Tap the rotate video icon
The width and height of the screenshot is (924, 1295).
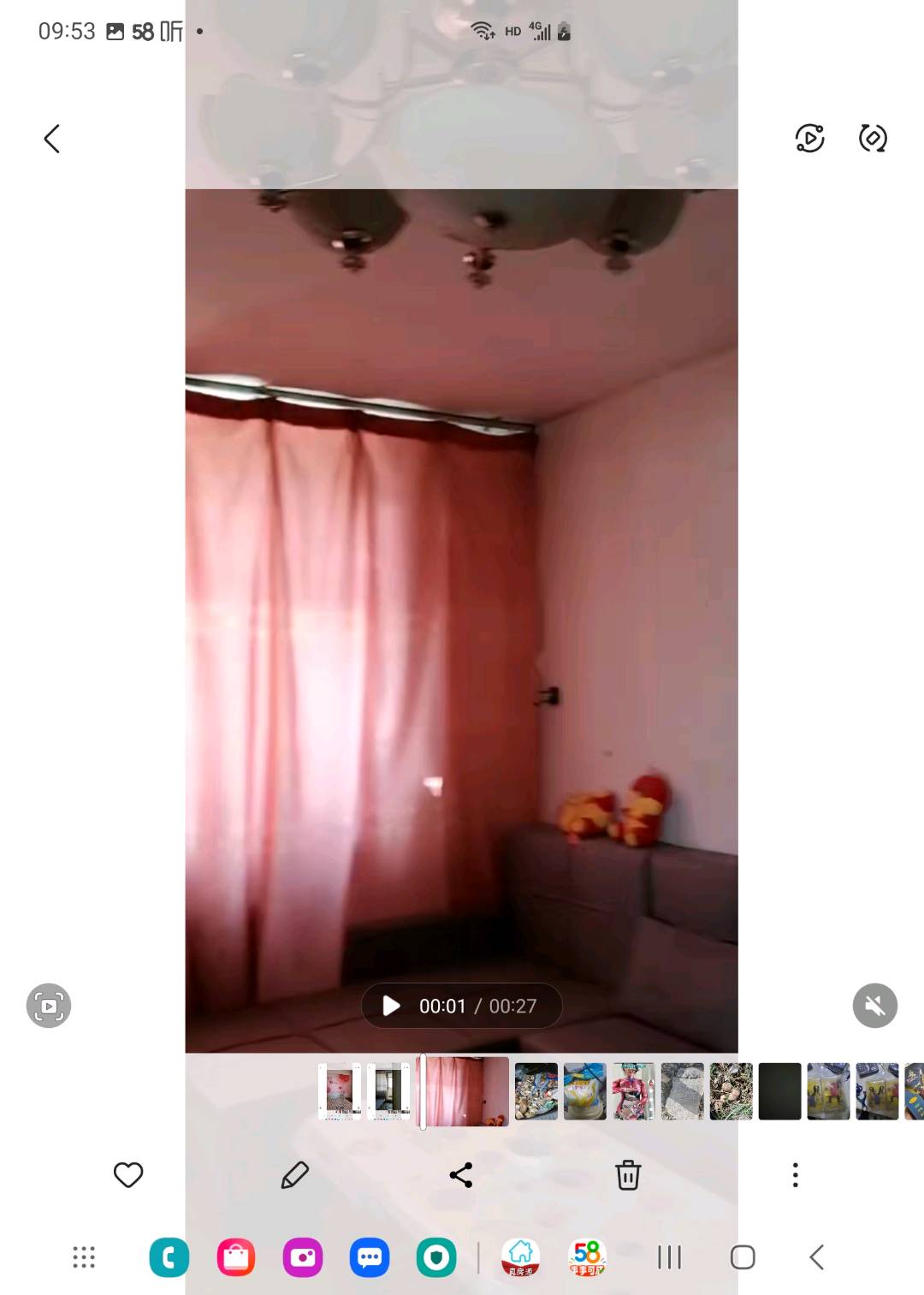[x=874, y=138]
